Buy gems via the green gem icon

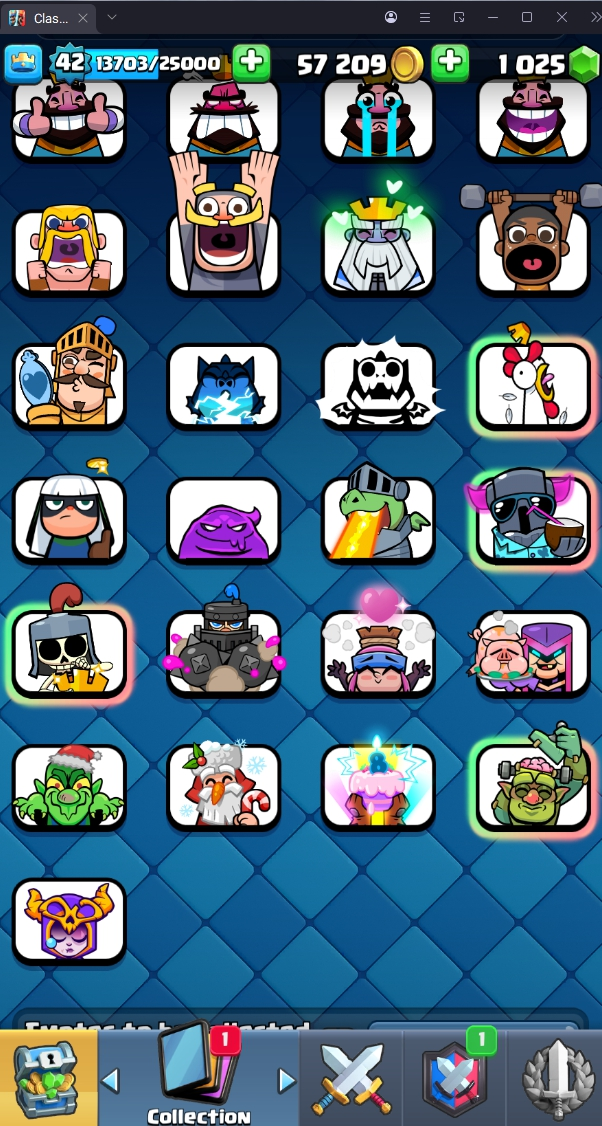(583, 64)
